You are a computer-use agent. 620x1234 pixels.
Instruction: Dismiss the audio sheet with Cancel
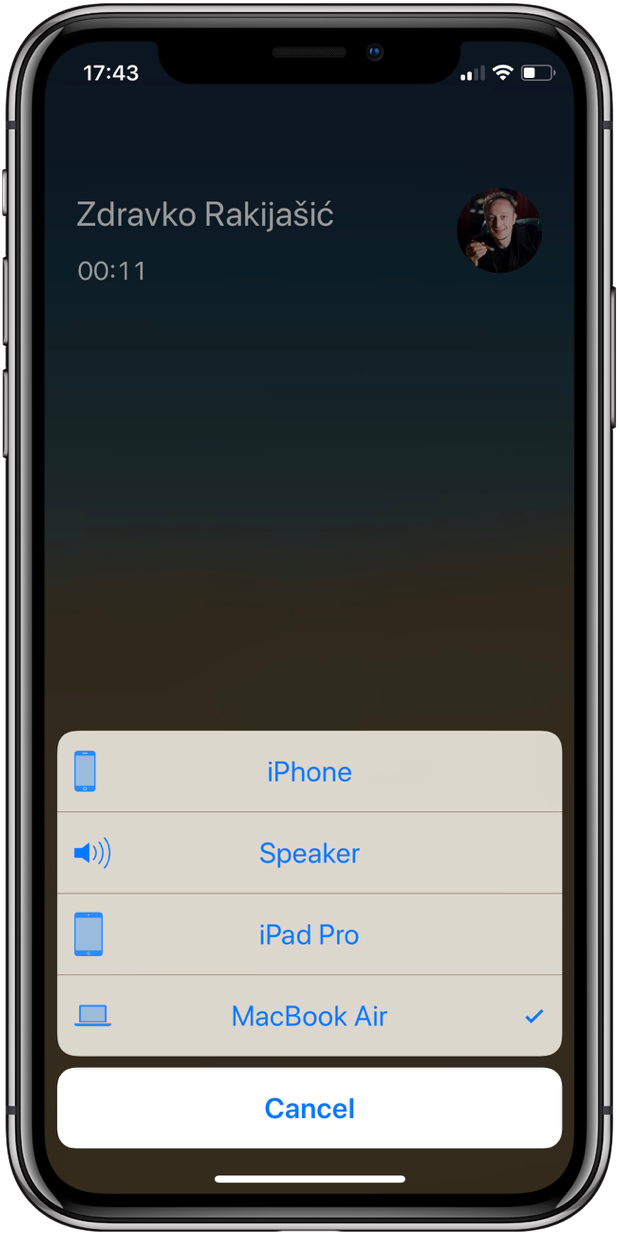(x=309, y=1108)
